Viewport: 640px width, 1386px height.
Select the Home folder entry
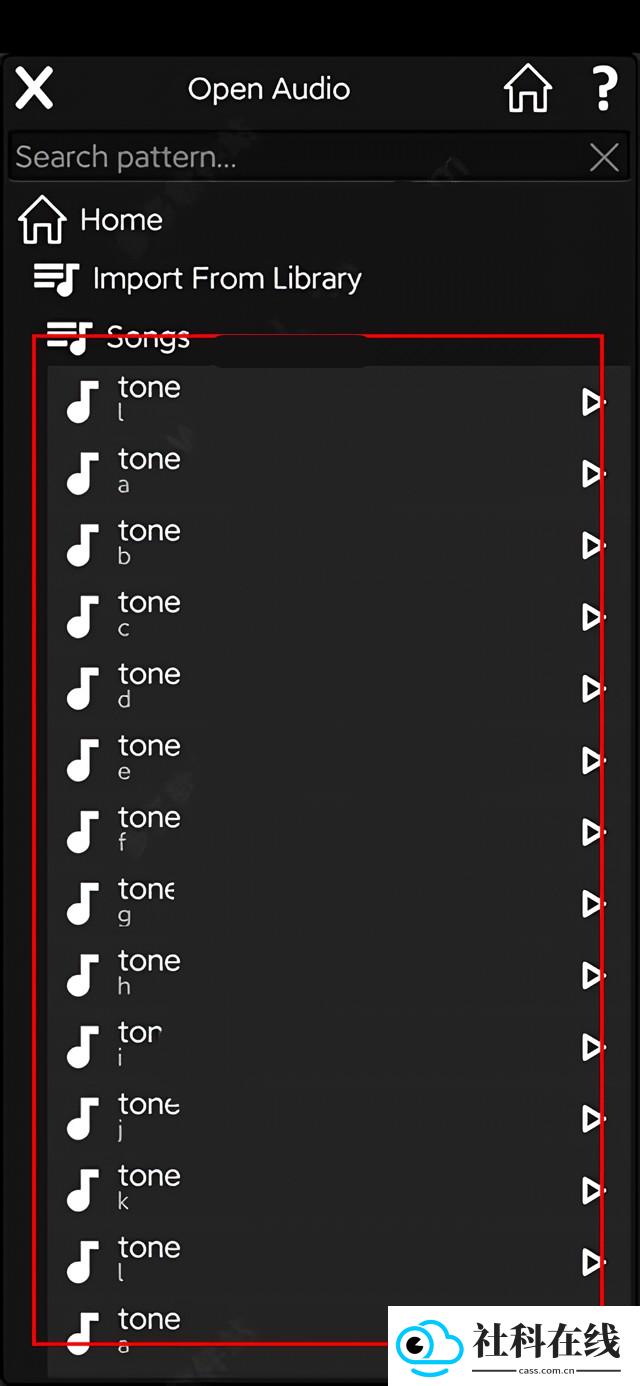click(91, 220)
